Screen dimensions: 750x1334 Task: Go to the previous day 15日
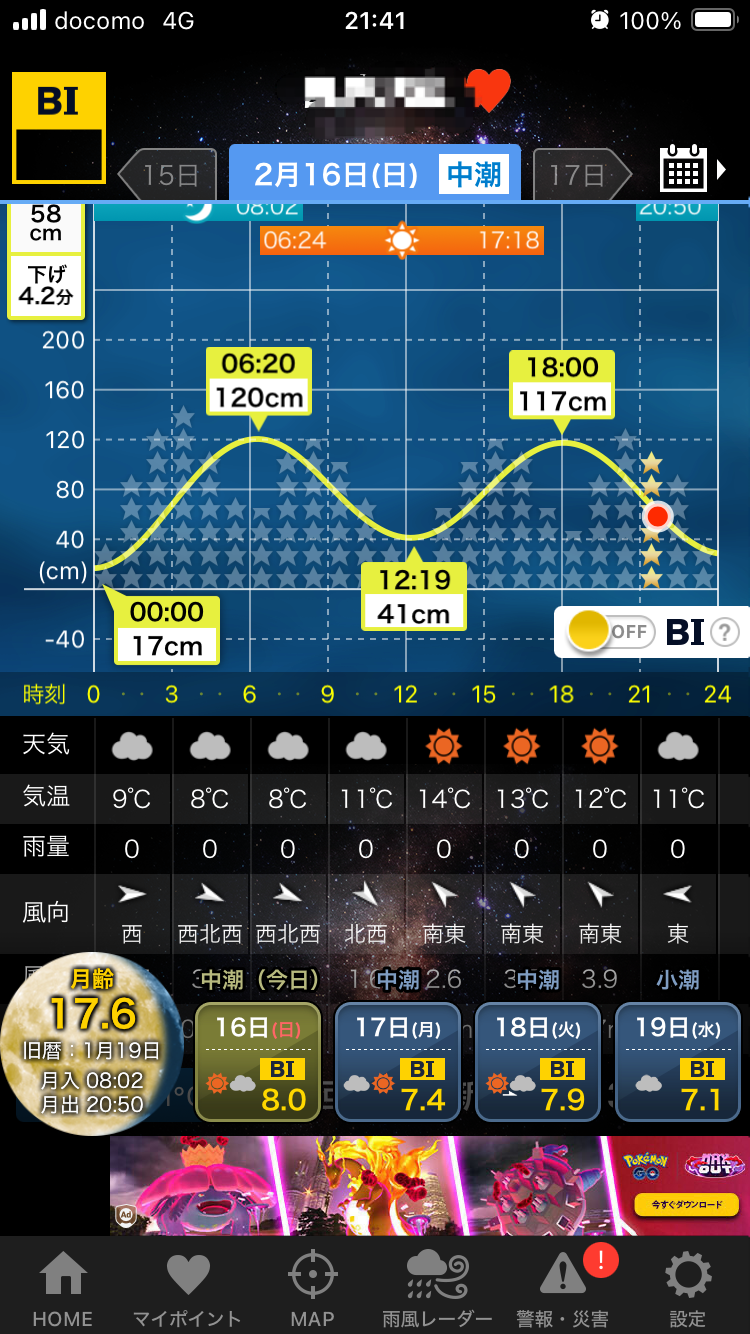168,176
